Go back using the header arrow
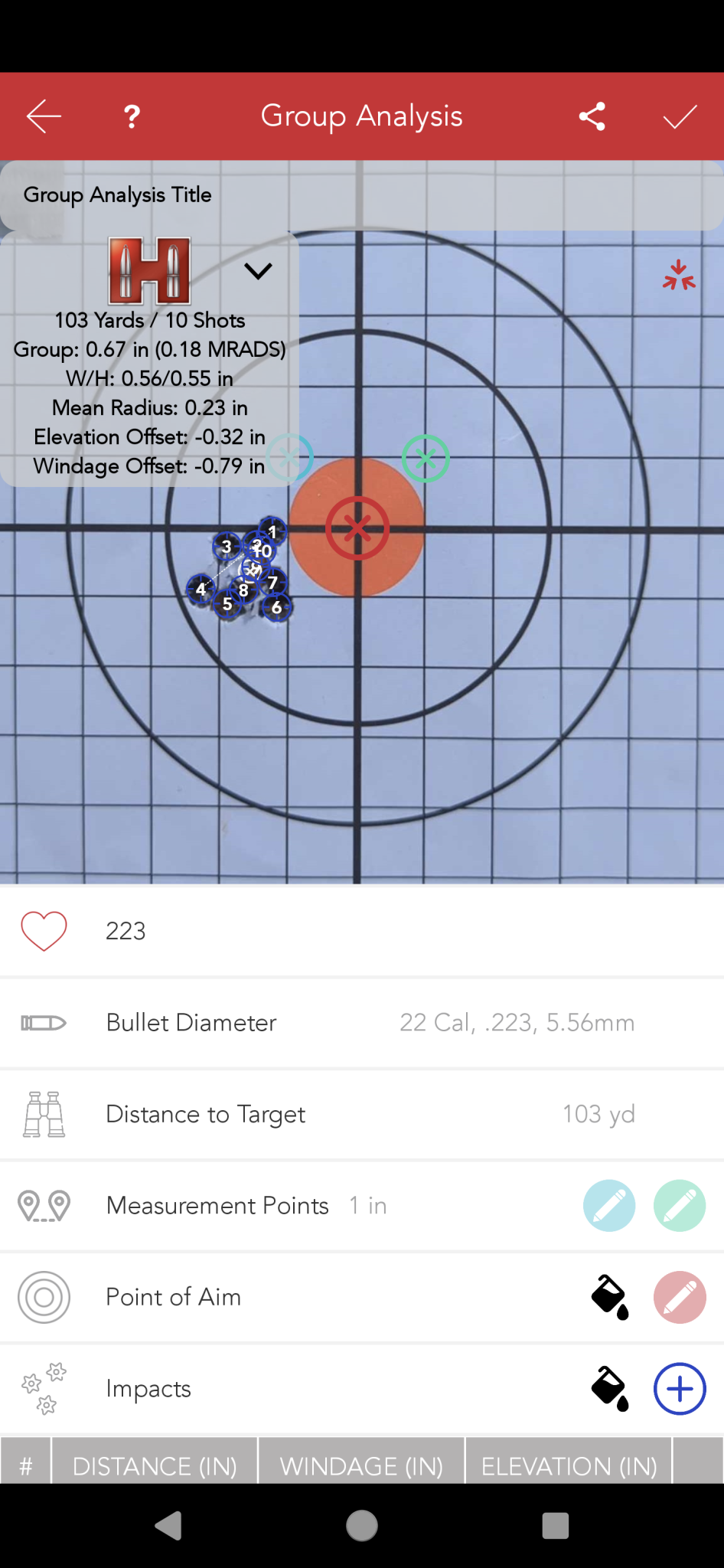The width and height of the screenshot is (724, 1568). coord(44,116)
